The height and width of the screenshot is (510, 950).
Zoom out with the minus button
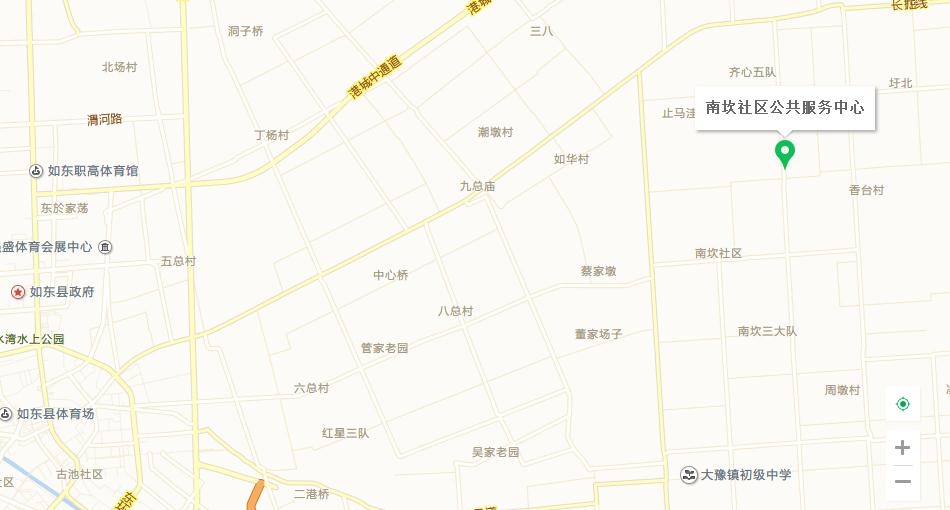903,482
